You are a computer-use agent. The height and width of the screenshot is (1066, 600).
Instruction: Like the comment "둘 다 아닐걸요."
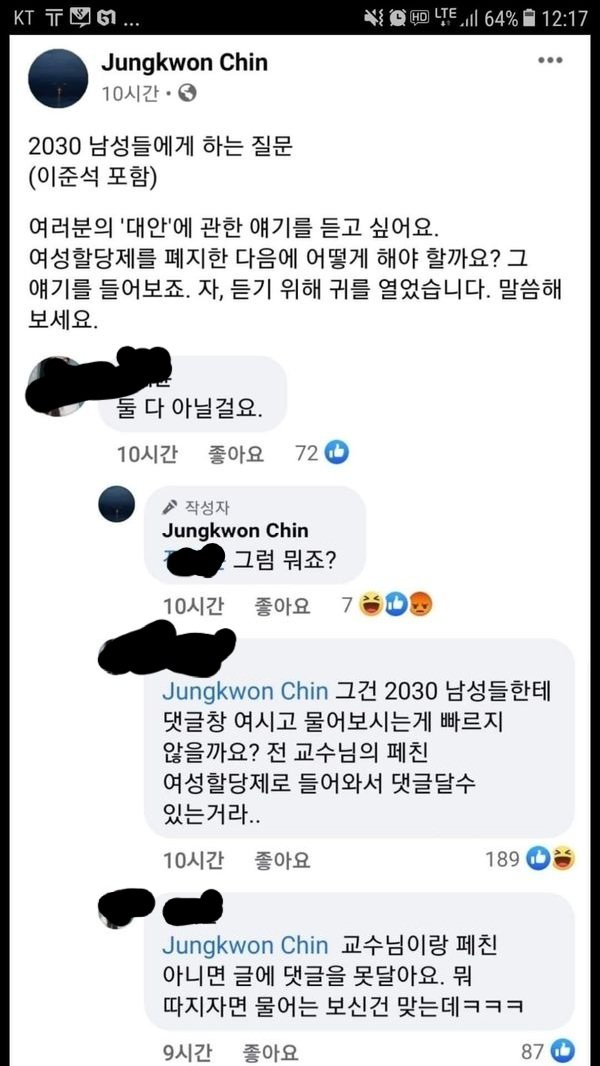point(235,454)
